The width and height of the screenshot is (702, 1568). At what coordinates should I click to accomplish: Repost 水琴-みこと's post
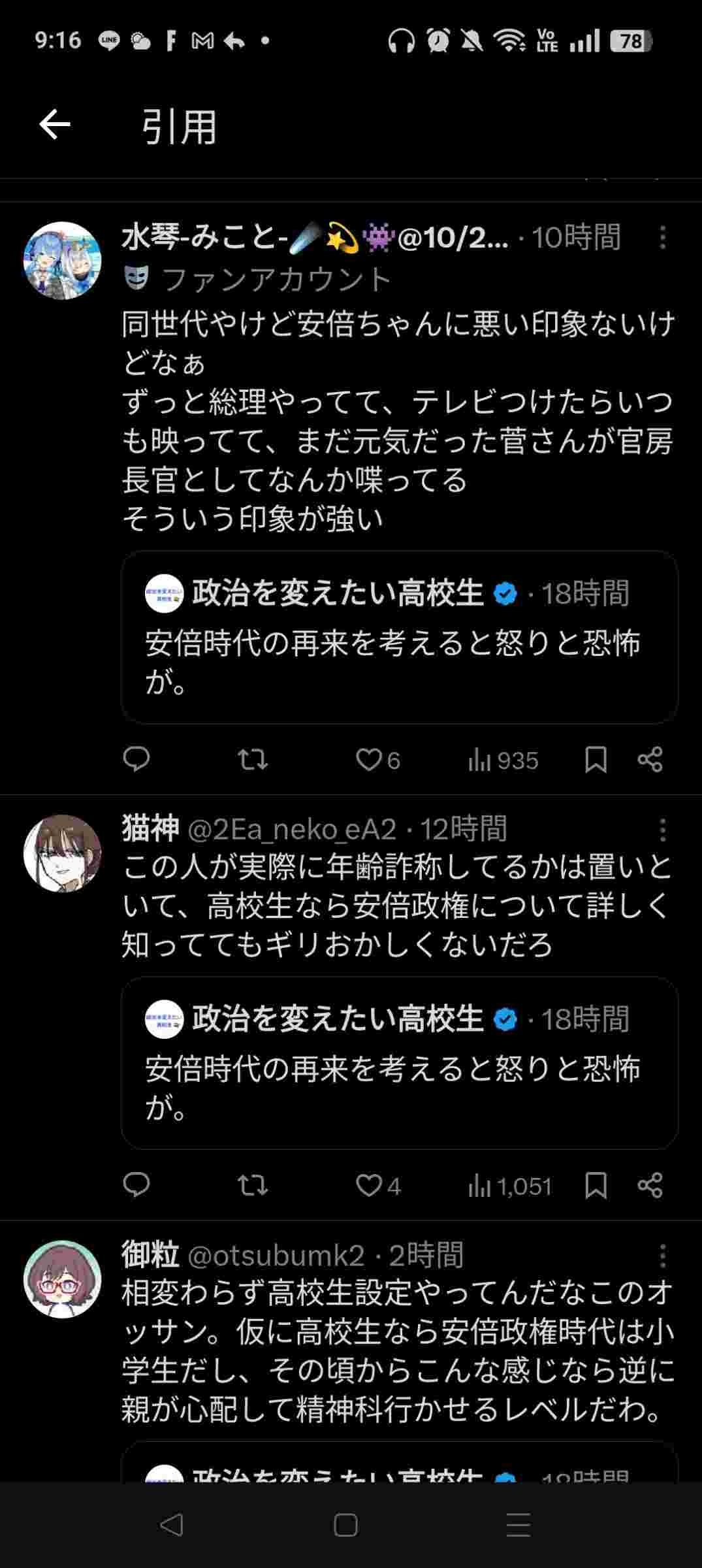coord(252,759)
